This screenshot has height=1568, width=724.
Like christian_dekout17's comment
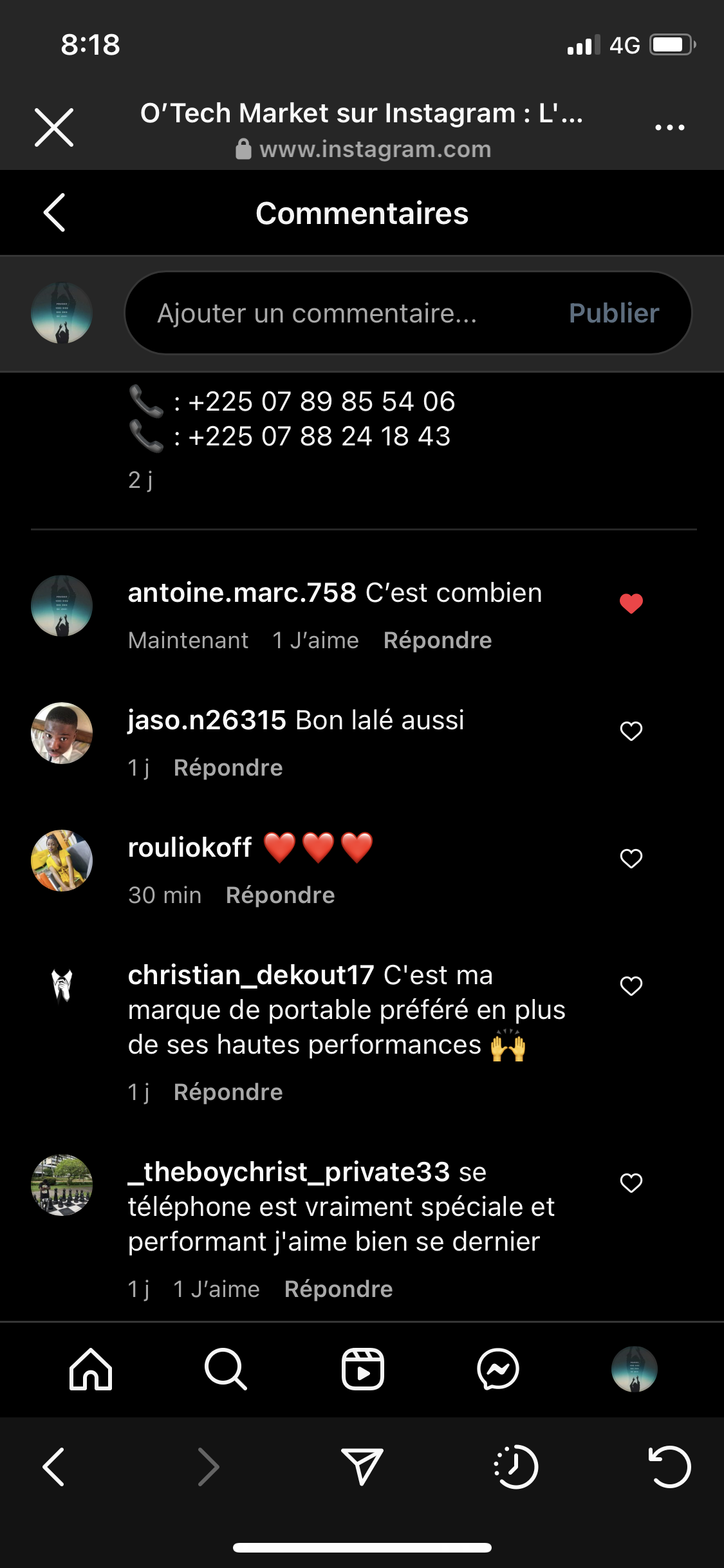coord(631,986)
